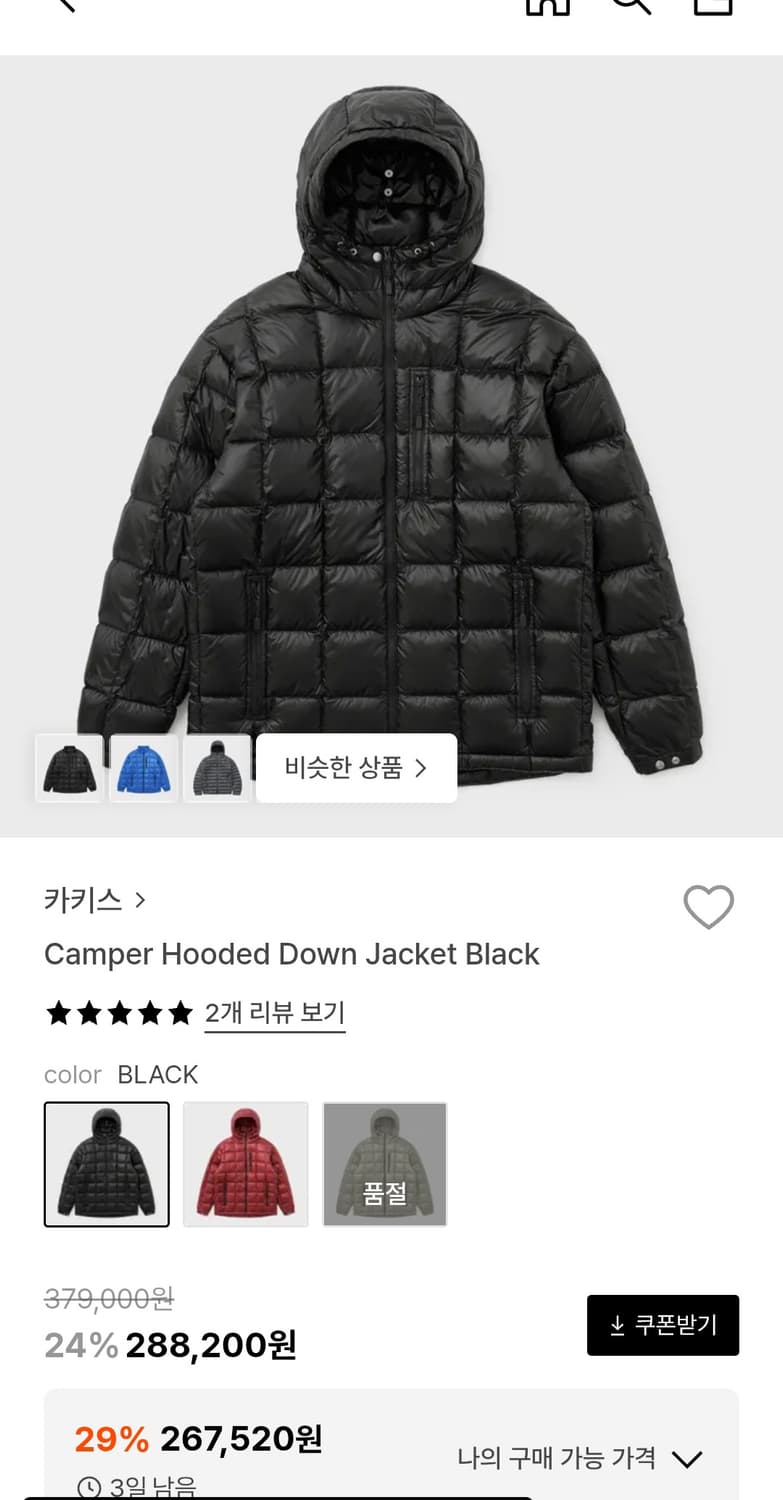Tap the search magnifier icon
The height and width of the screenshot is (1500, 783).
(630, 5)
